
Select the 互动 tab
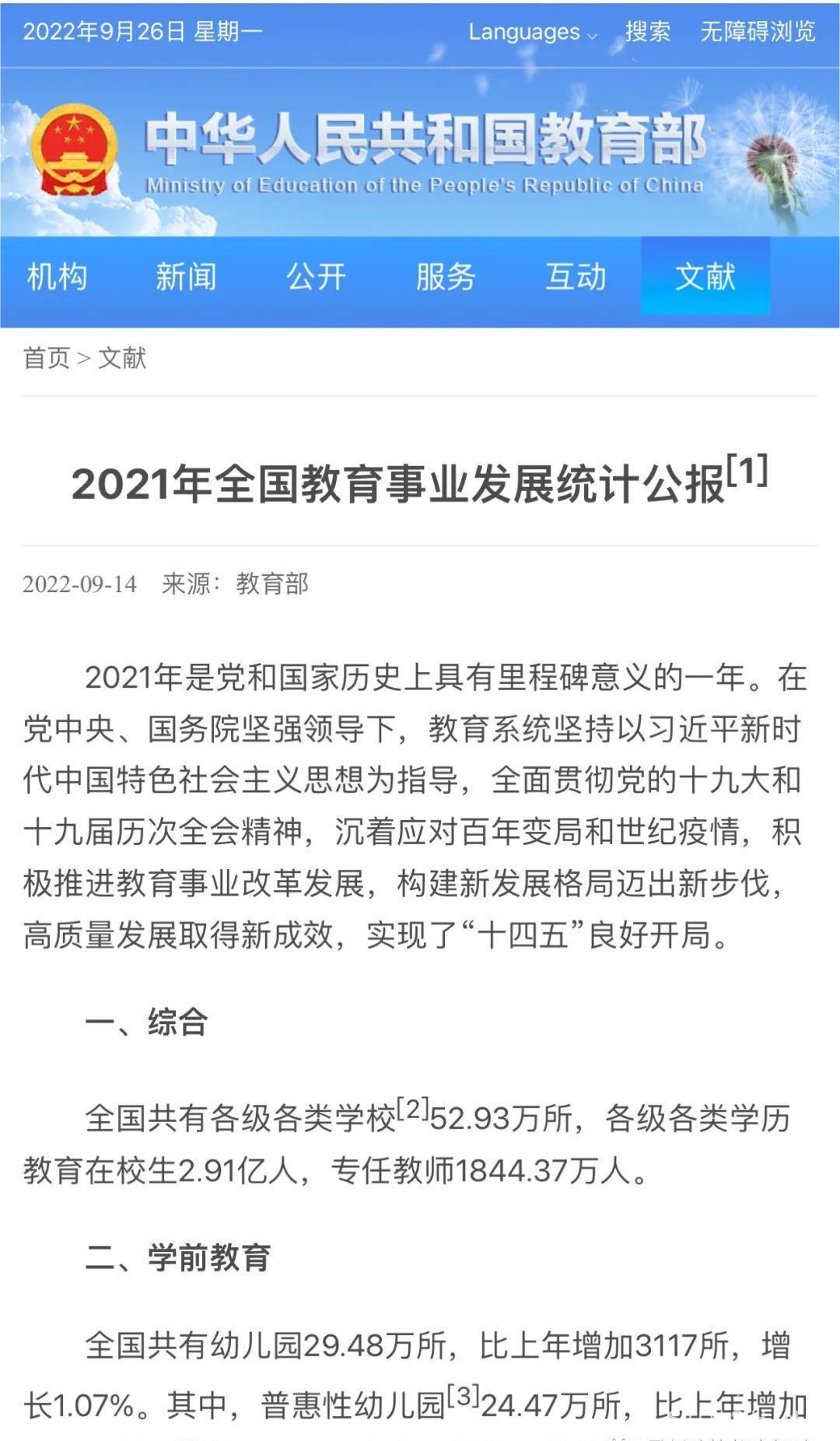tap(576, 277)
